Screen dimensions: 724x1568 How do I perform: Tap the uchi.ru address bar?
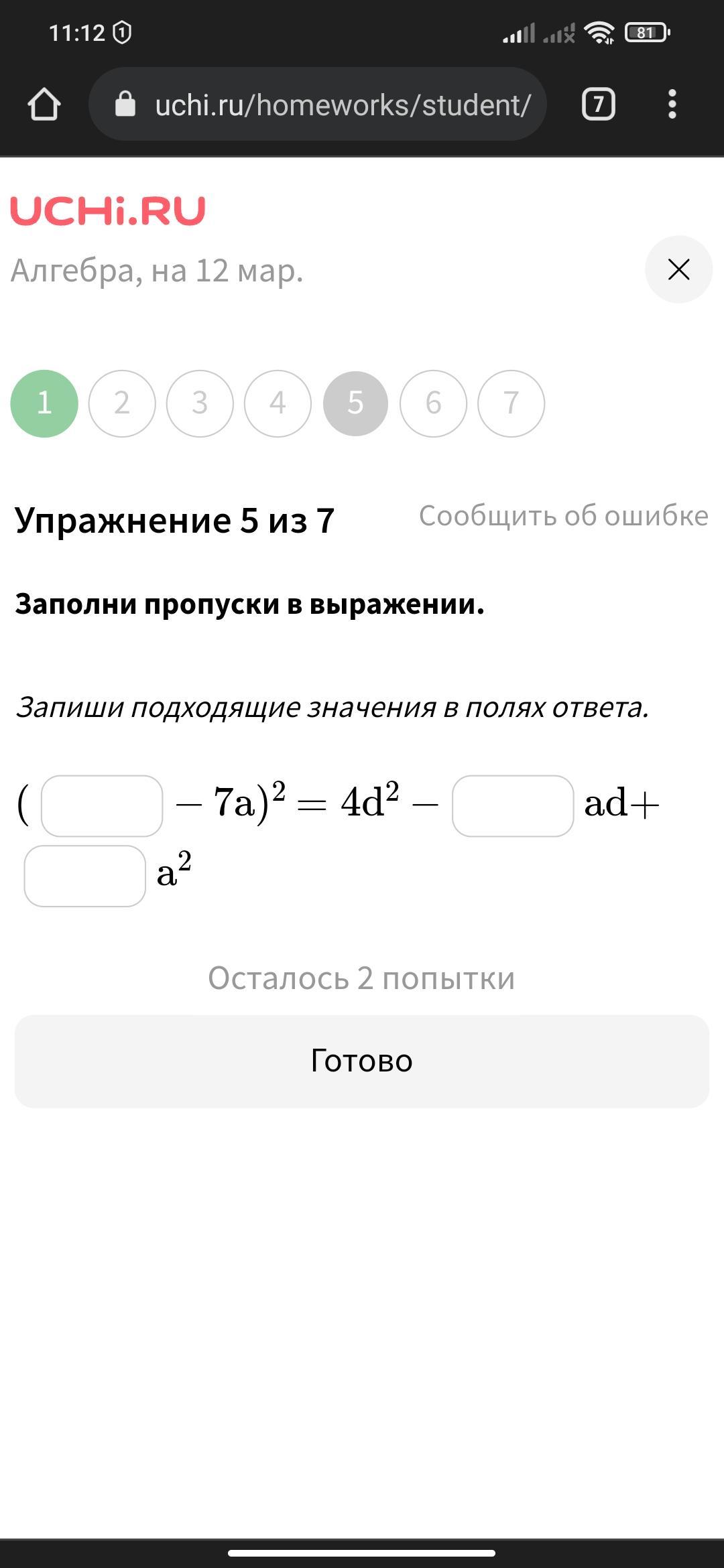click(x=318, y=105)
